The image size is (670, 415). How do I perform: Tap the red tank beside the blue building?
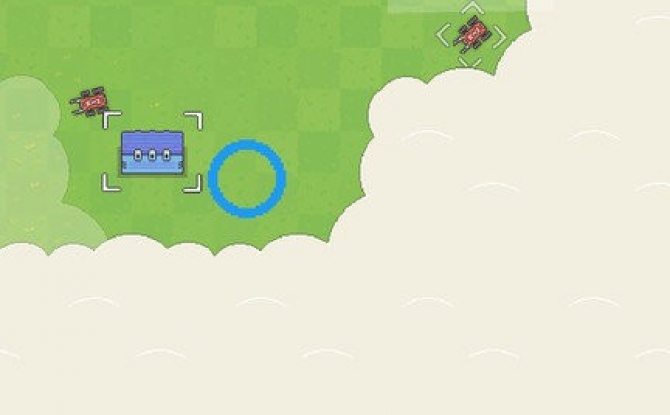(x=91, y=101)
